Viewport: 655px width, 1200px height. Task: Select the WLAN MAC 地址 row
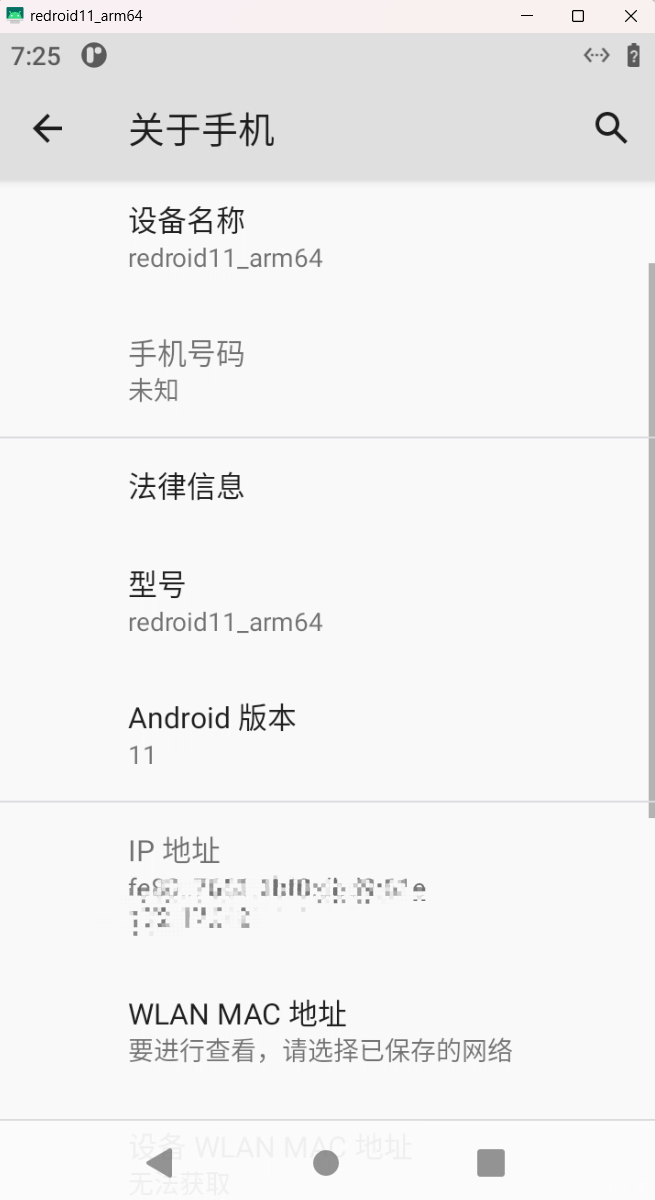click(327, 1031)
